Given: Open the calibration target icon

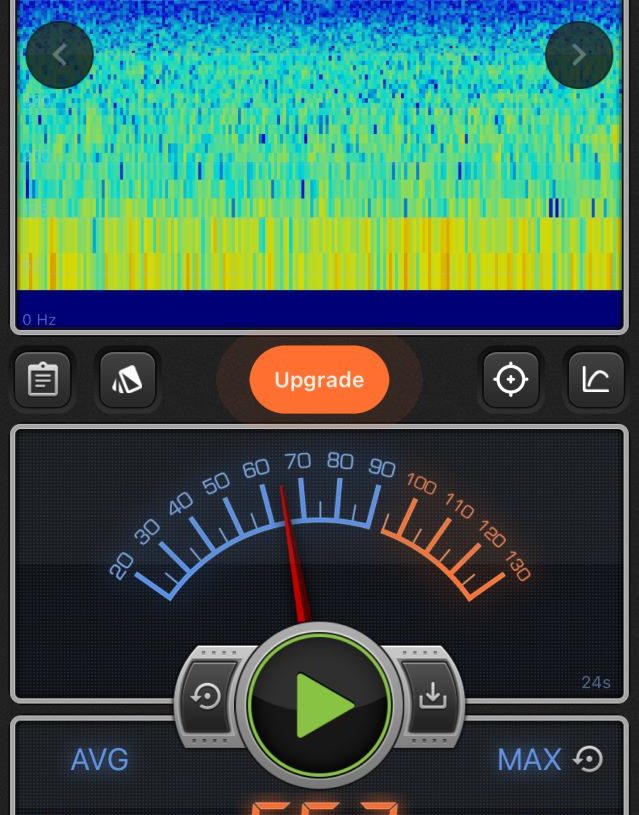Looking at the screenshot, I should 511,380.
